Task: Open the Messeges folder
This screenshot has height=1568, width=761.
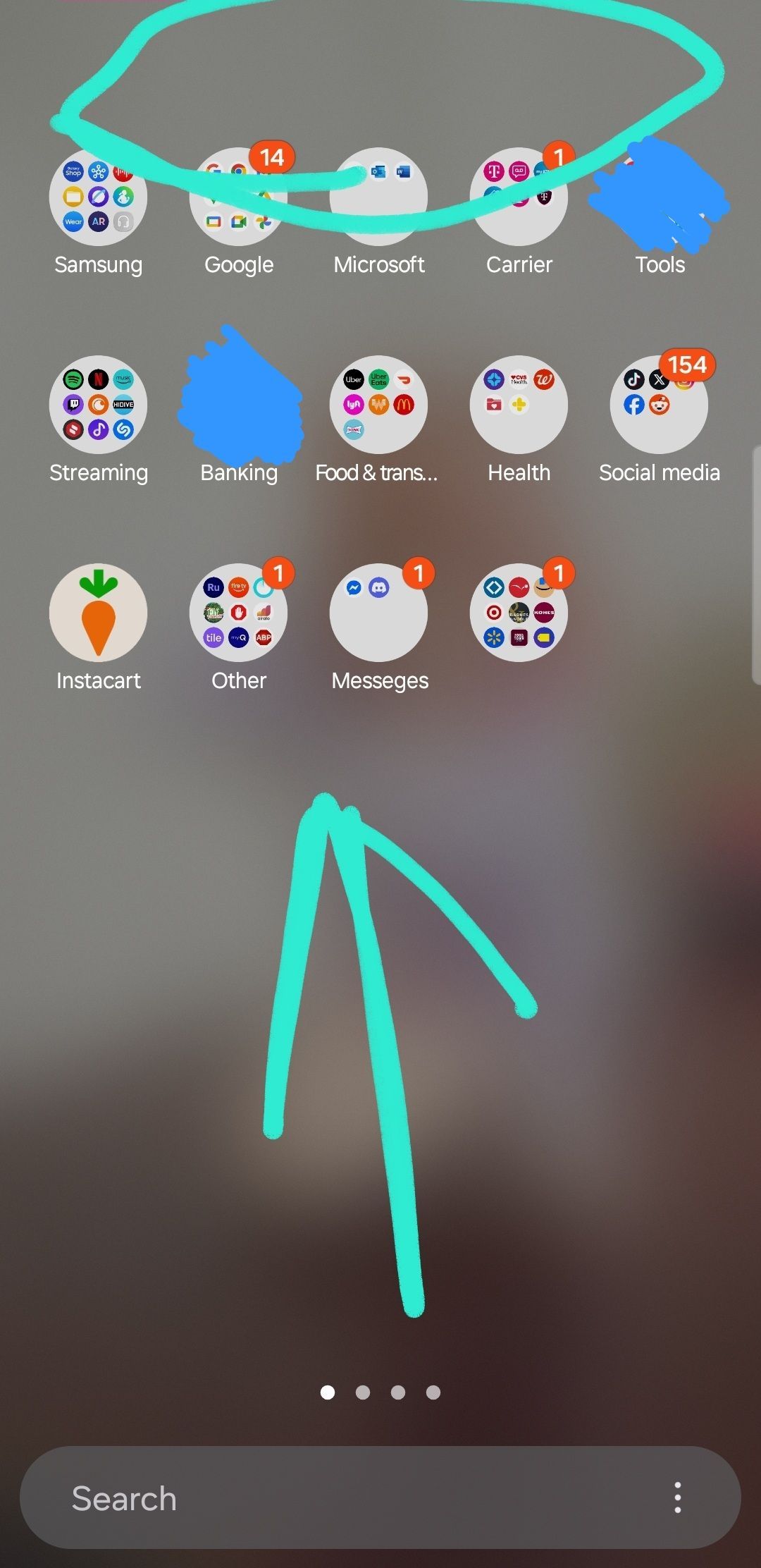Action: pyautogui.click(x=378, y=613)
